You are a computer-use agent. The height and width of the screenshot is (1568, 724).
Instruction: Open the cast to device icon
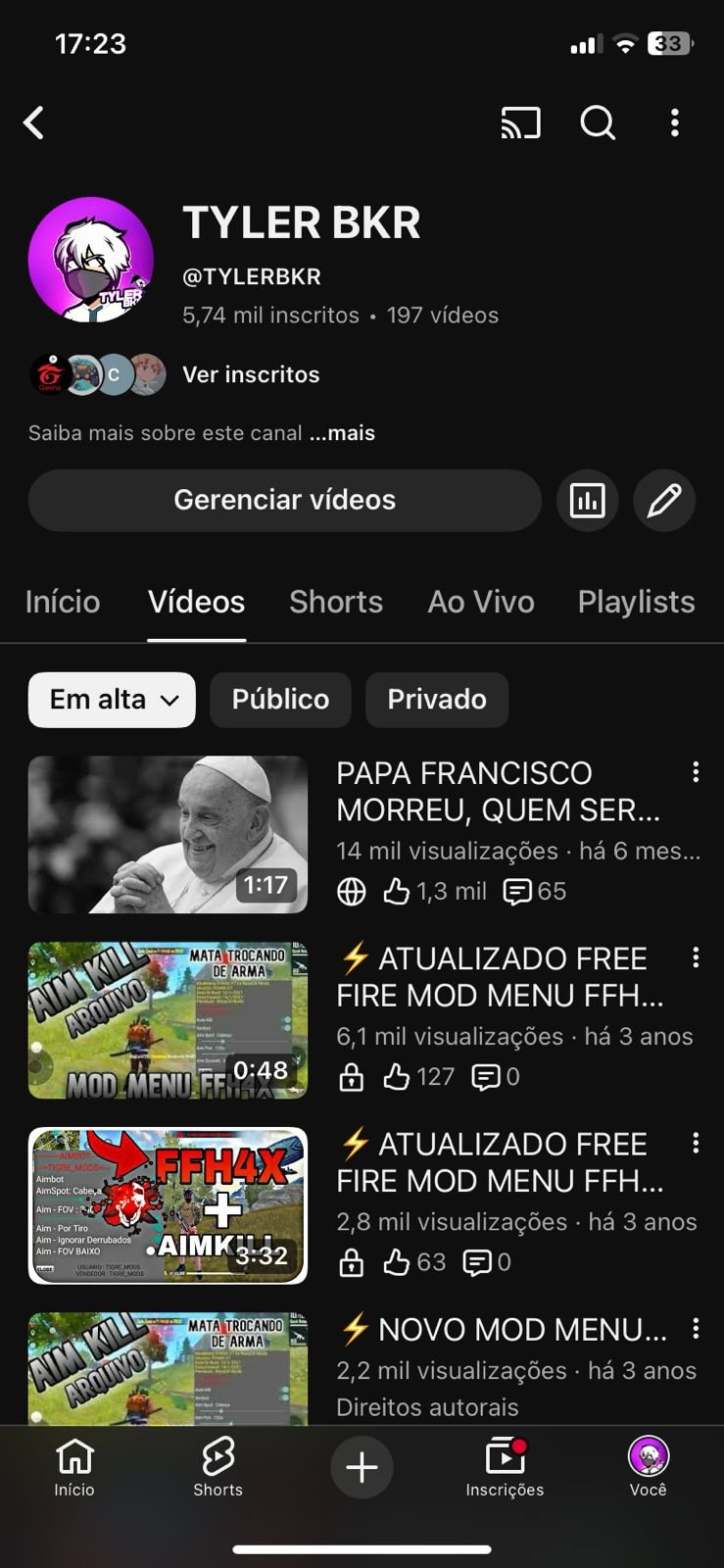pos(520,123)
